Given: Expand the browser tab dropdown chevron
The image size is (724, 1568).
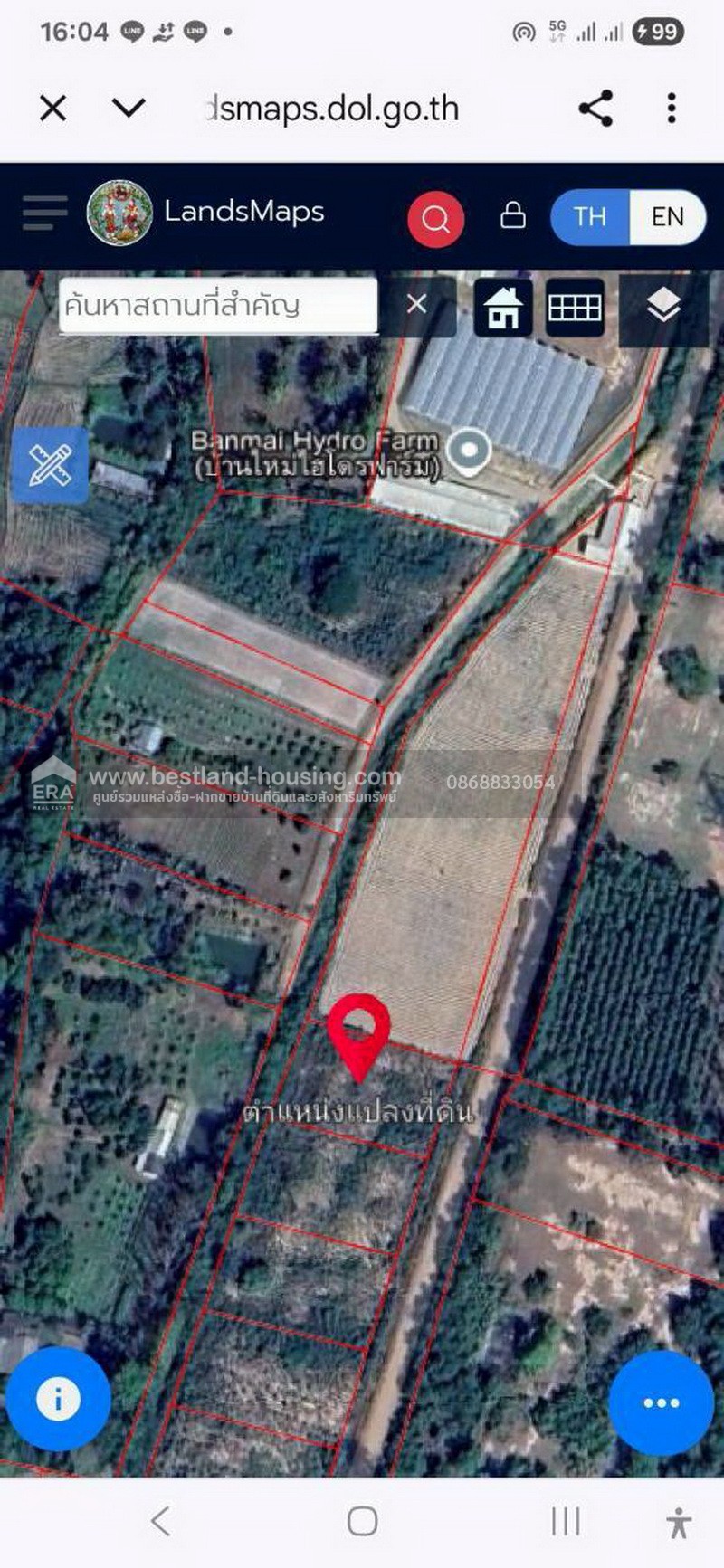Looking at the screenshot, I should tap(129, 109).
